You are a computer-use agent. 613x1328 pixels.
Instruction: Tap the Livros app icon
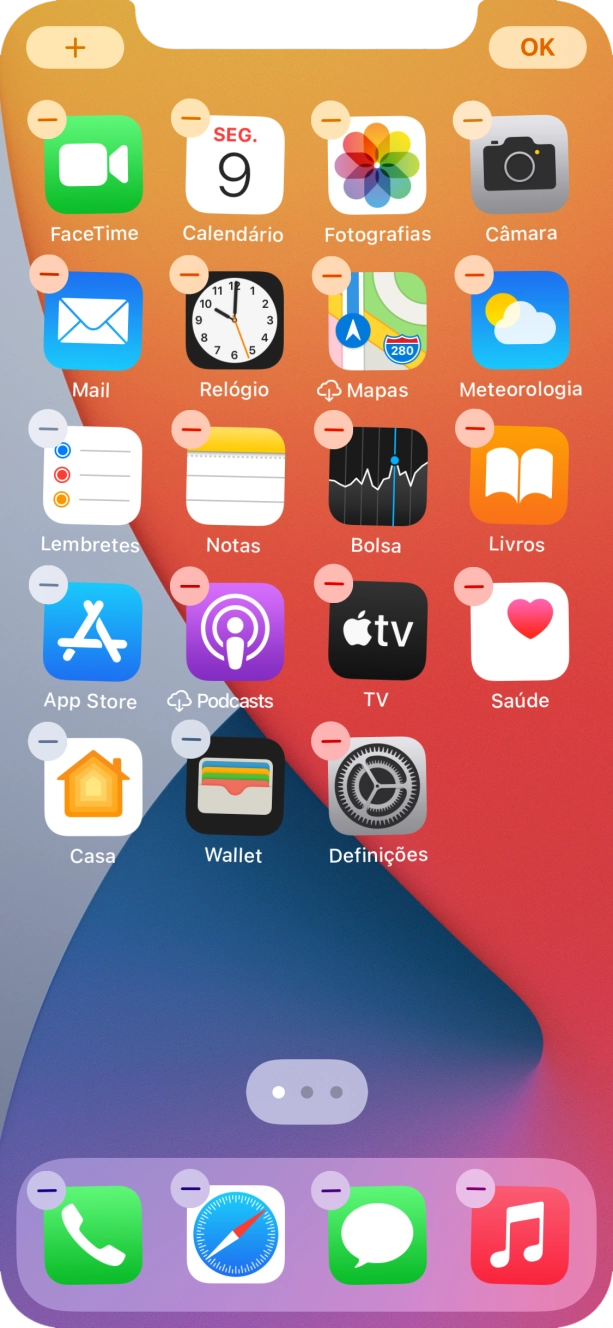coord(519,476)
